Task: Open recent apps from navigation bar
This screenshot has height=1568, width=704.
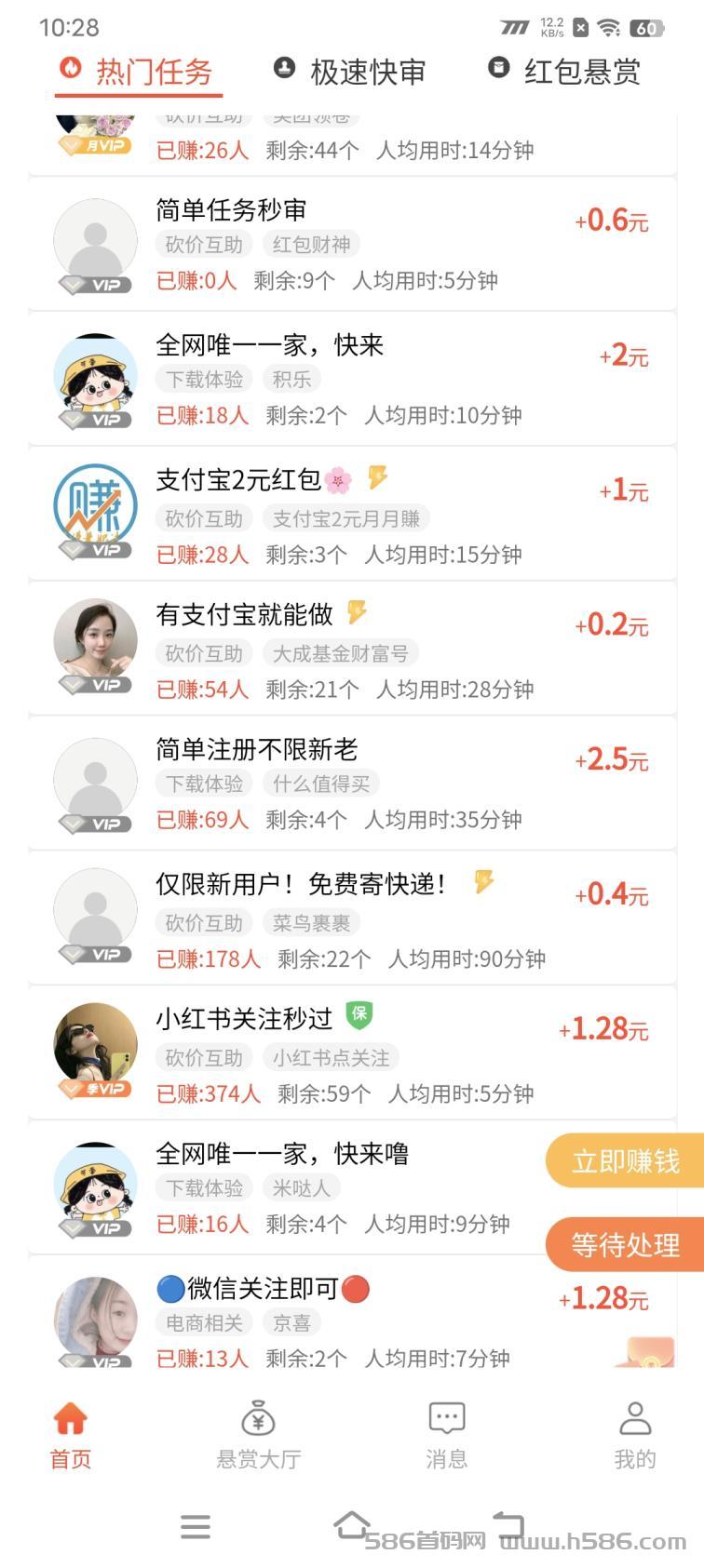Action: point(195,1526)
